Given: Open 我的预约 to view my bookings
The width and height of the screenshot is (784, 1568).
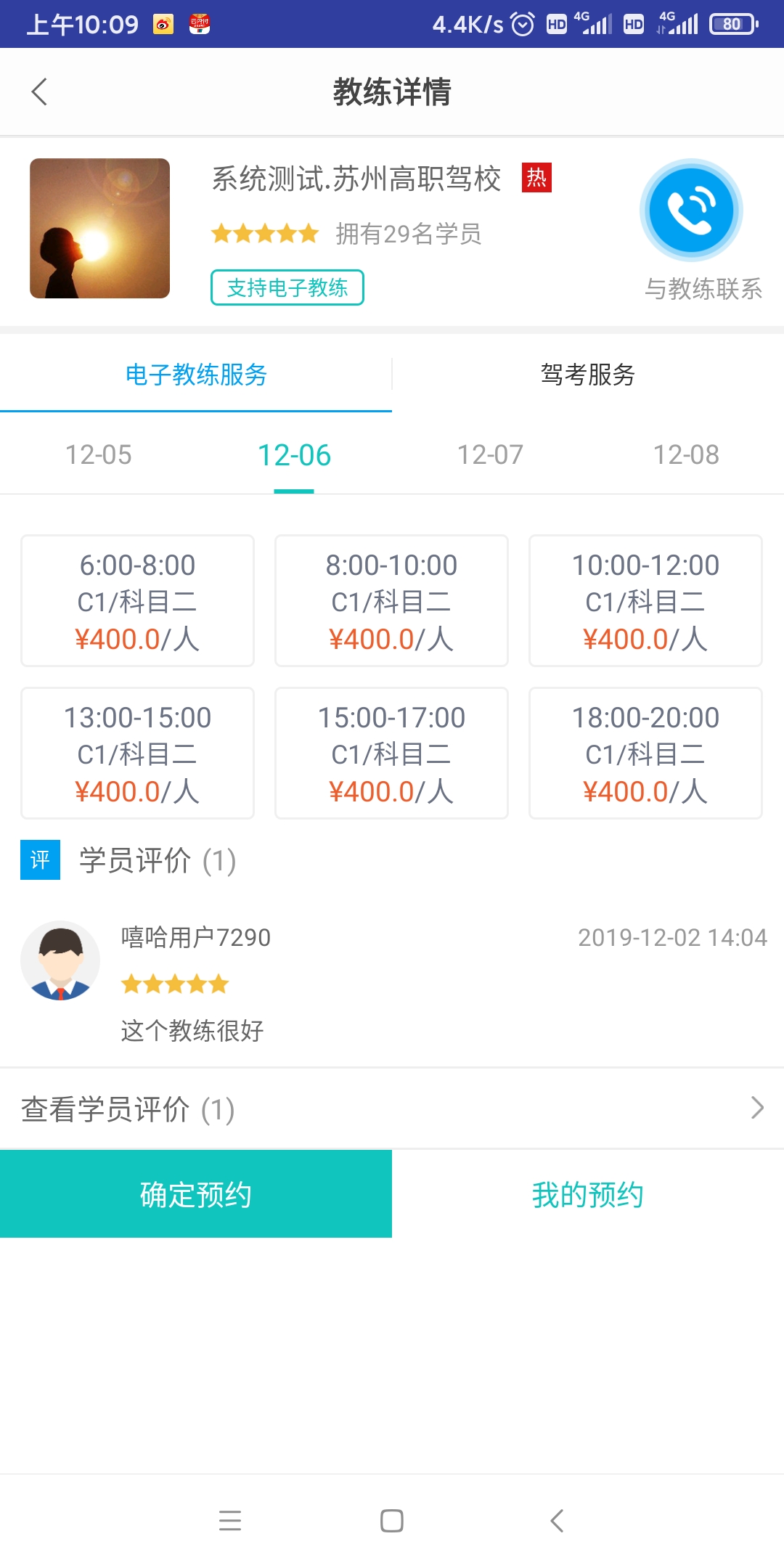Looking at the screenshot, I should 588,1193.
